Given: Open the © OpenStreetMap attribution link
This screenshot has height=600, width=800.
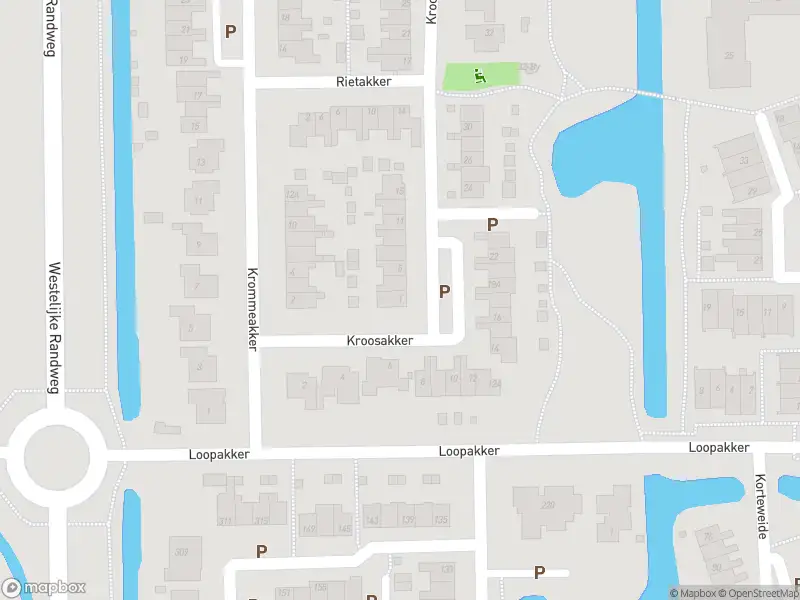Looking at the screenshot, I should click(x=762, y=593).
